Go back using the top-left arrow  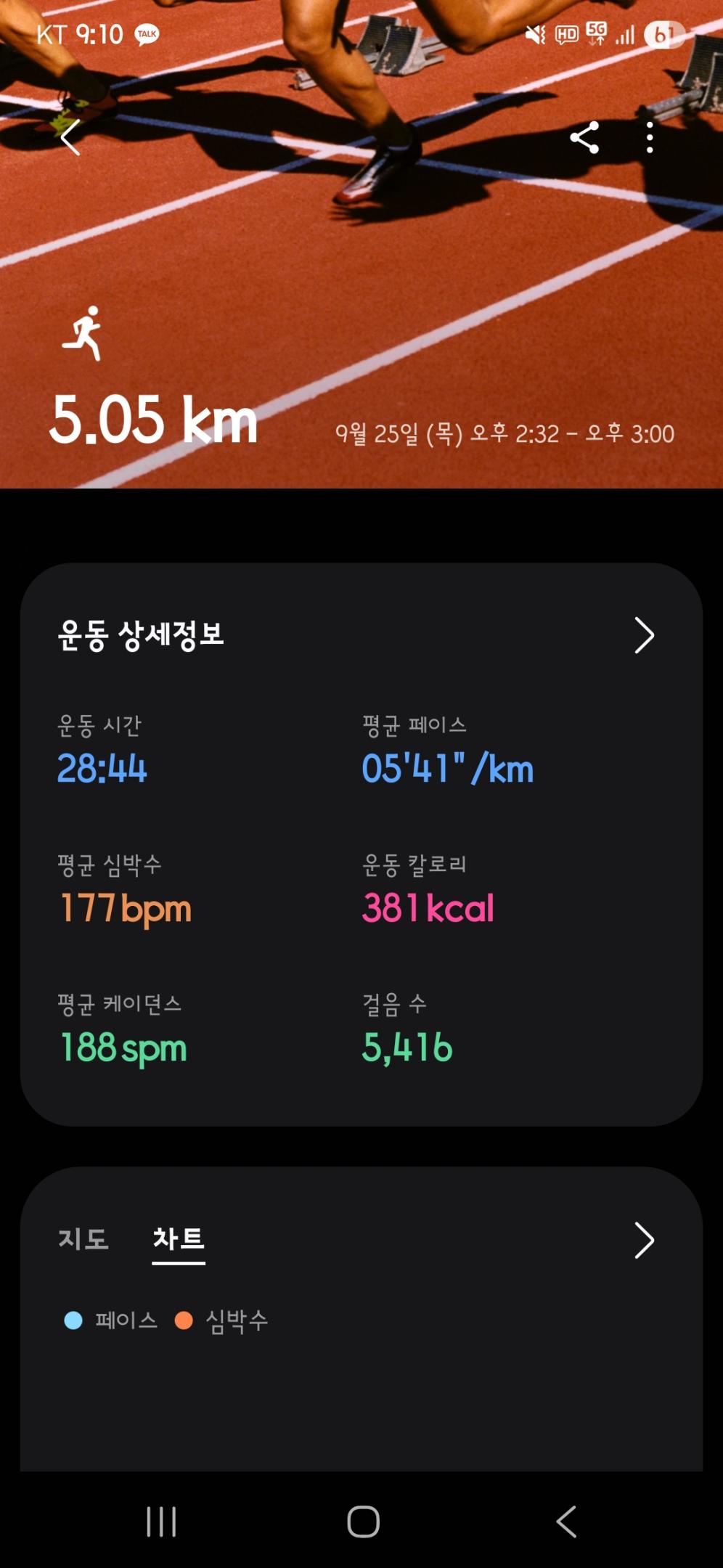coord(70,137)
